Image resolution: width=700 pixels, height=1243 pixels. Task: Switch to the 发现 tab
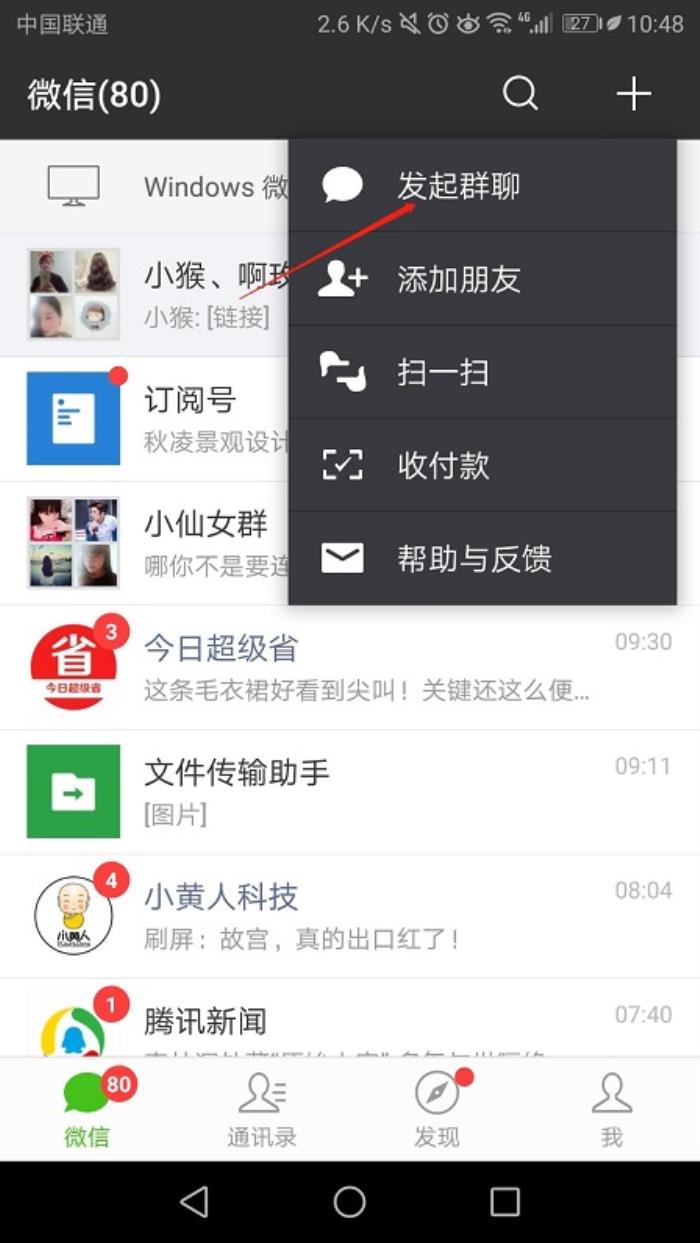tap(437, 1110)
